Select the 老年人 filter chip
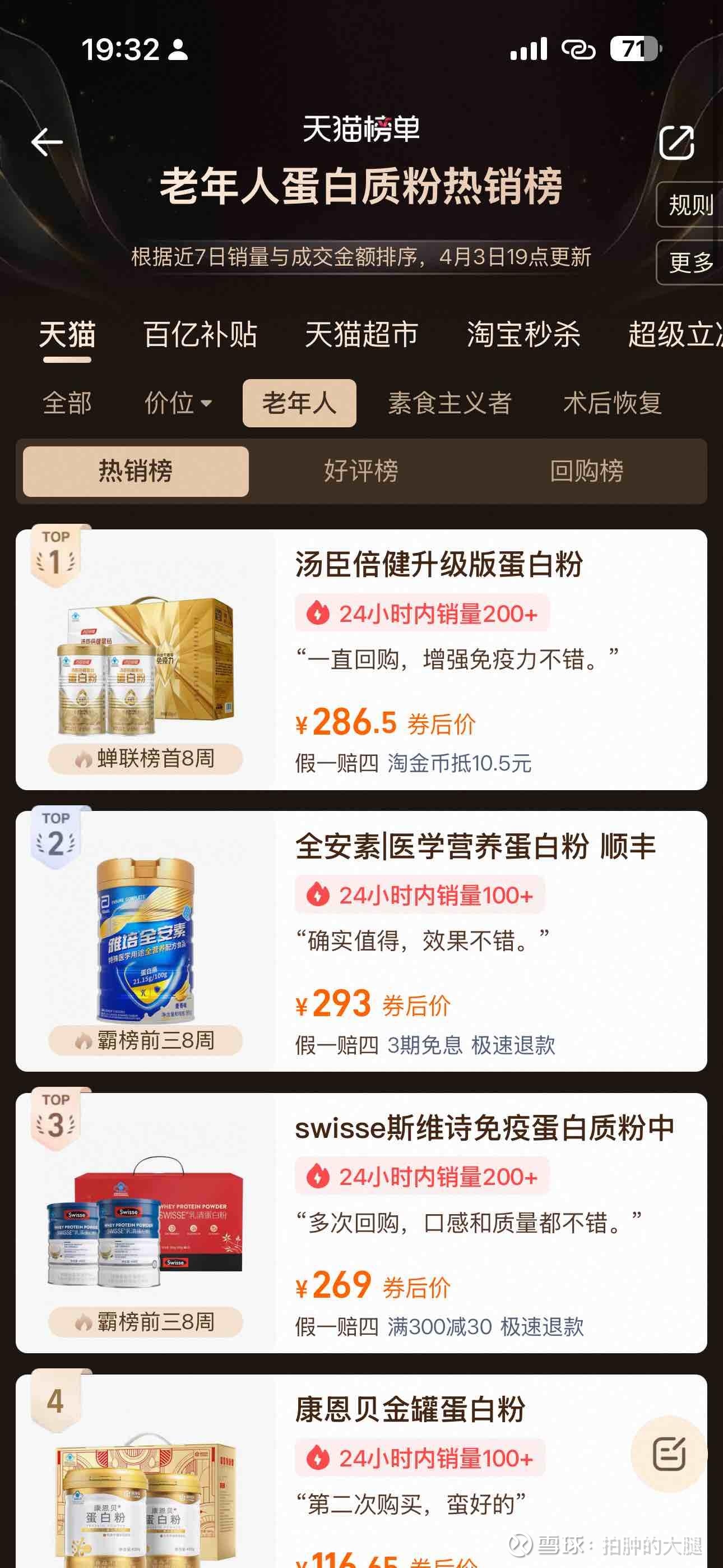The image size is (723, 1568). 298,403
